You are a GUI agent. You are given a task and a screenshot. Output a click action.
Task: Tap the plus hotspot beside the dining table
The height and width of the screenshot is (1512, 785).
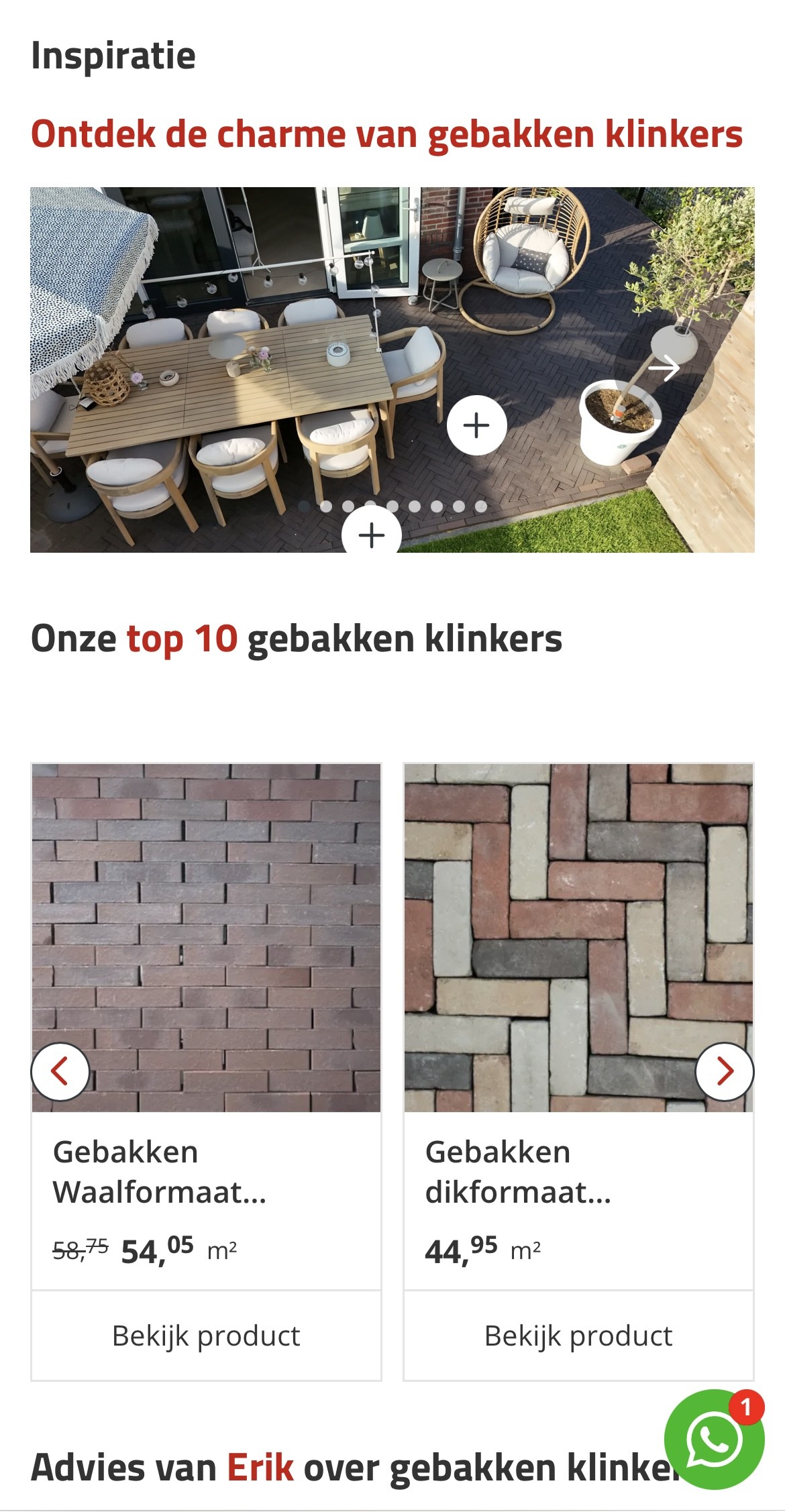(x=476, y=425)
